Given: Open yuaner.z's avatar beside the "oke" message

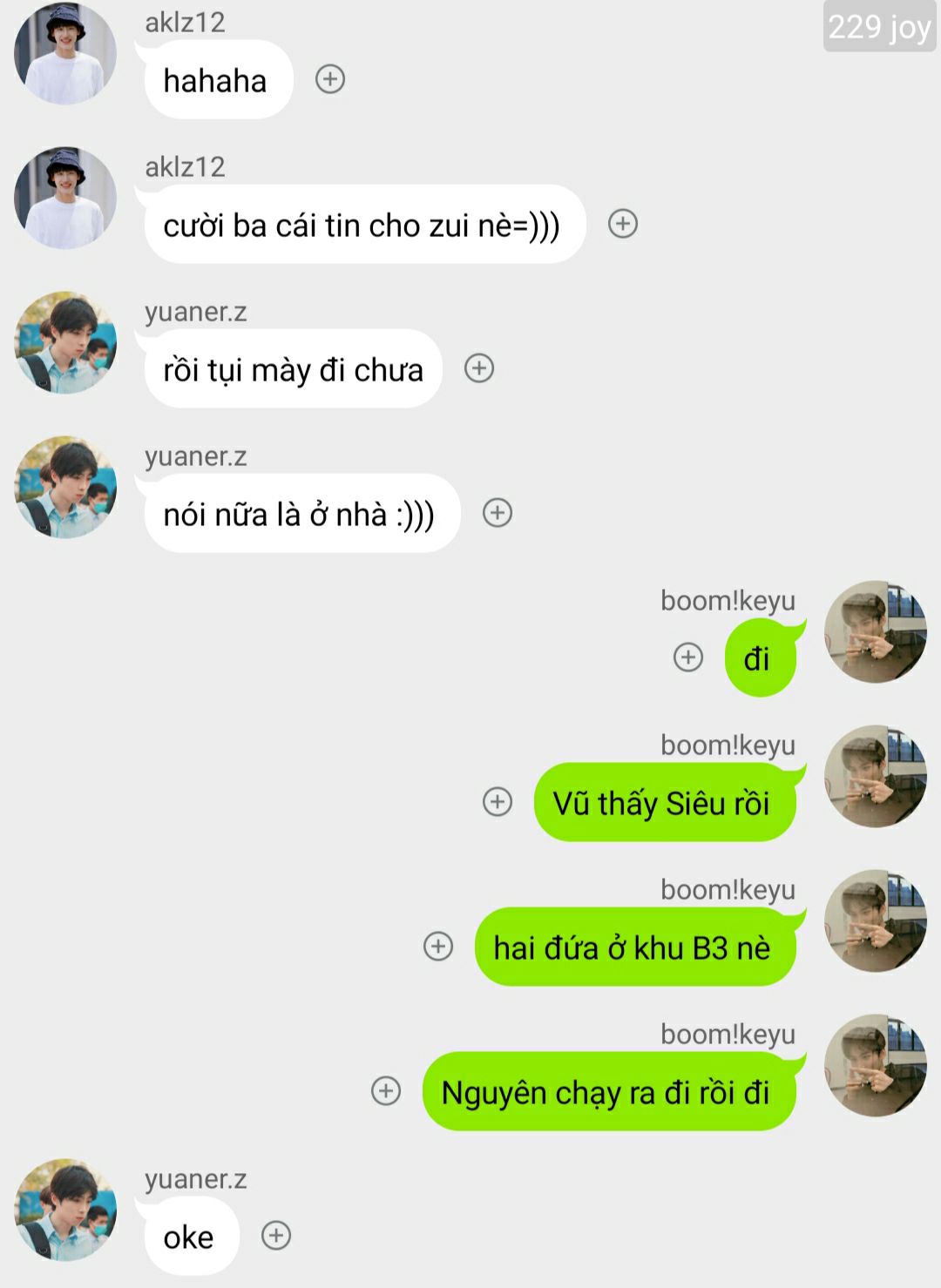Looking at the screenshot, I should click(65, 1210).
